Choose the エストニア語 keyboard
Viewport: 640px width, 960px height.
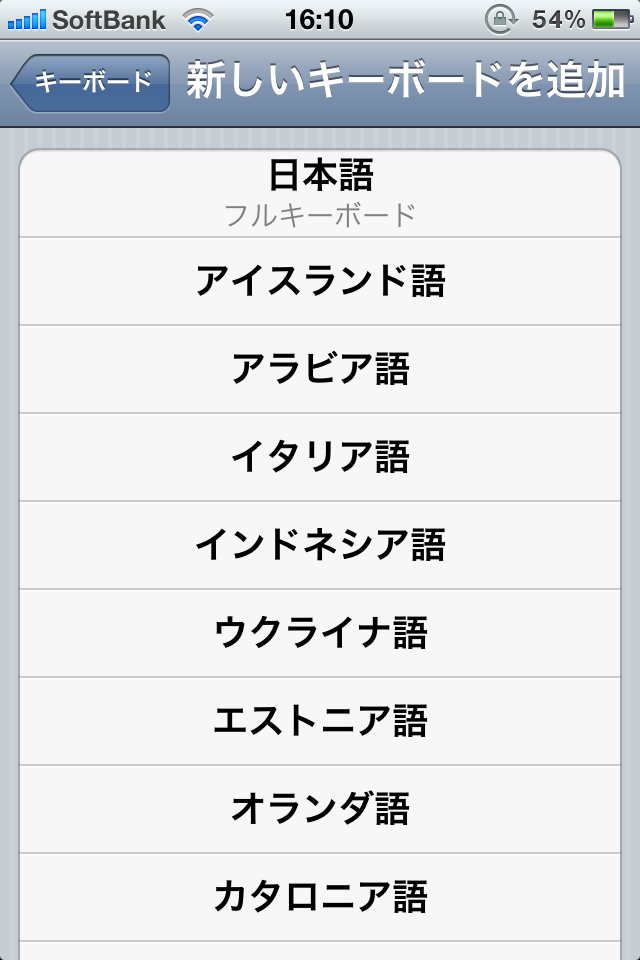320,721
